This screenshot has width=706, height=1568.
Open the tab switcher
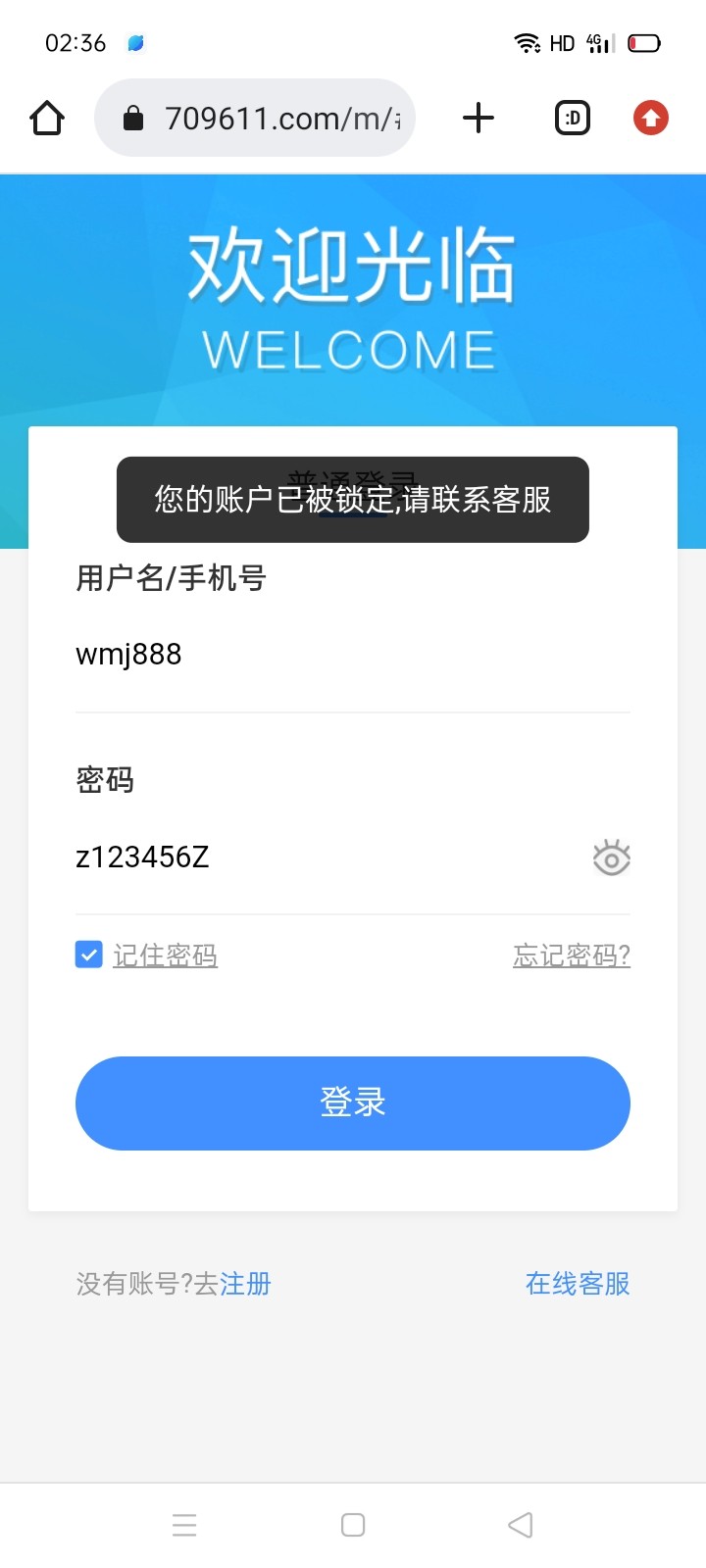click(x=573, y=119)
